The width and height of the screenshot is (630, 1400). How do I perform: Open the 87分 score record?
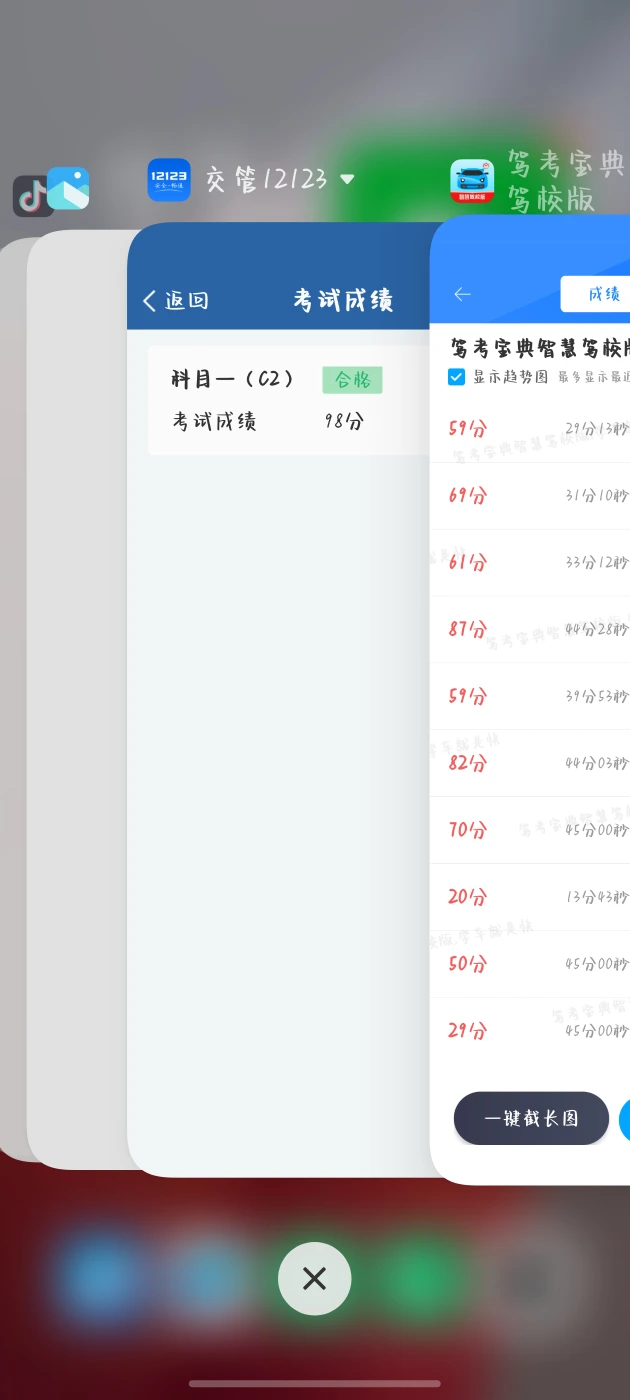531,629
